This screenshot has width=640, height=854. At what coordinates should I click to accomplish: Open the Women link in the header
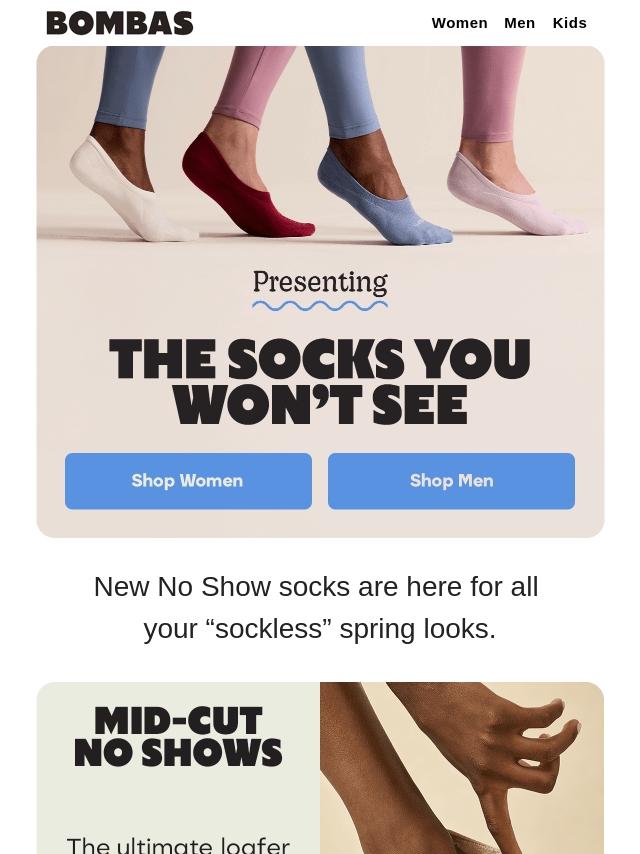point(459,23)
